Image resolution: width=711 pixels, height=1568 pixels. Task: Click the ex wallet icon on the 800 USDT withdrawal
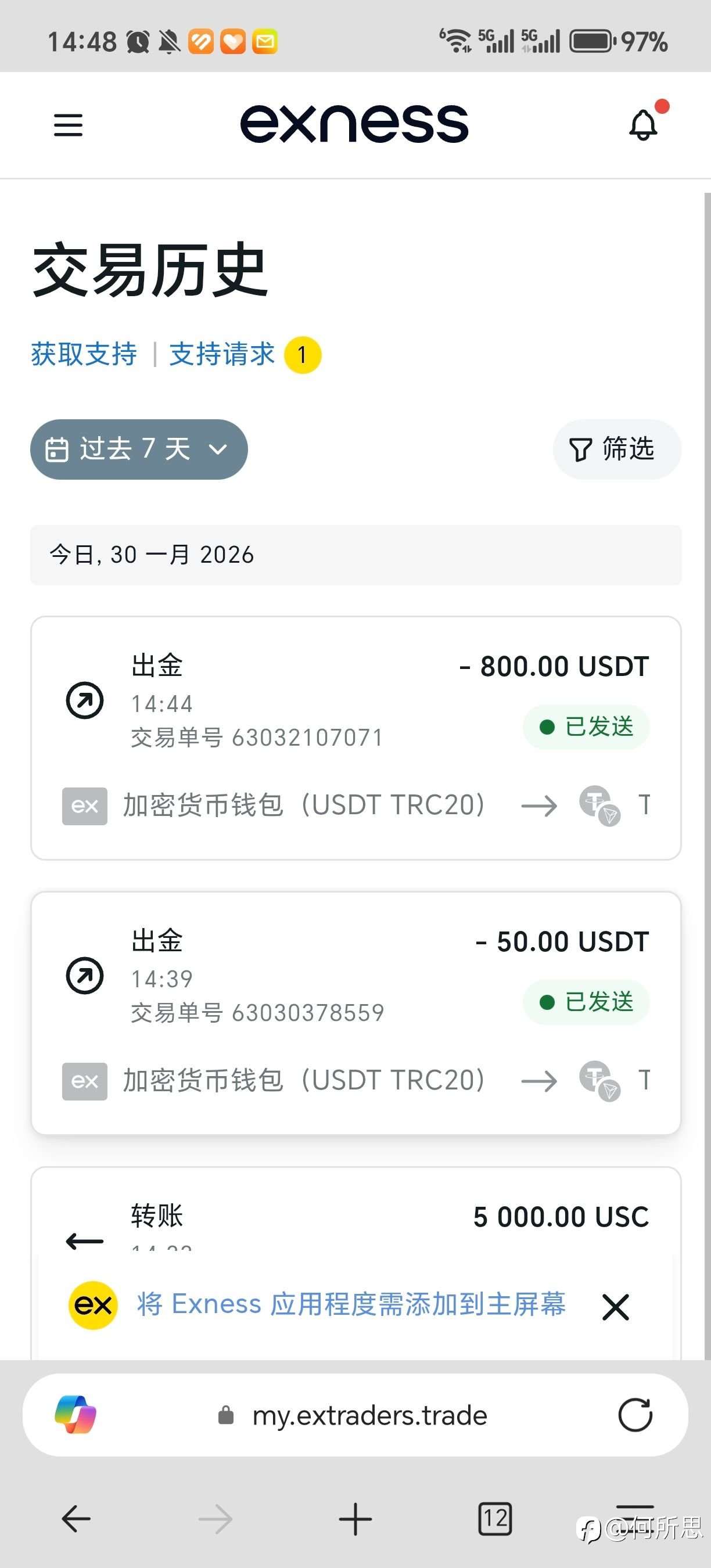[x=84, y=805]
